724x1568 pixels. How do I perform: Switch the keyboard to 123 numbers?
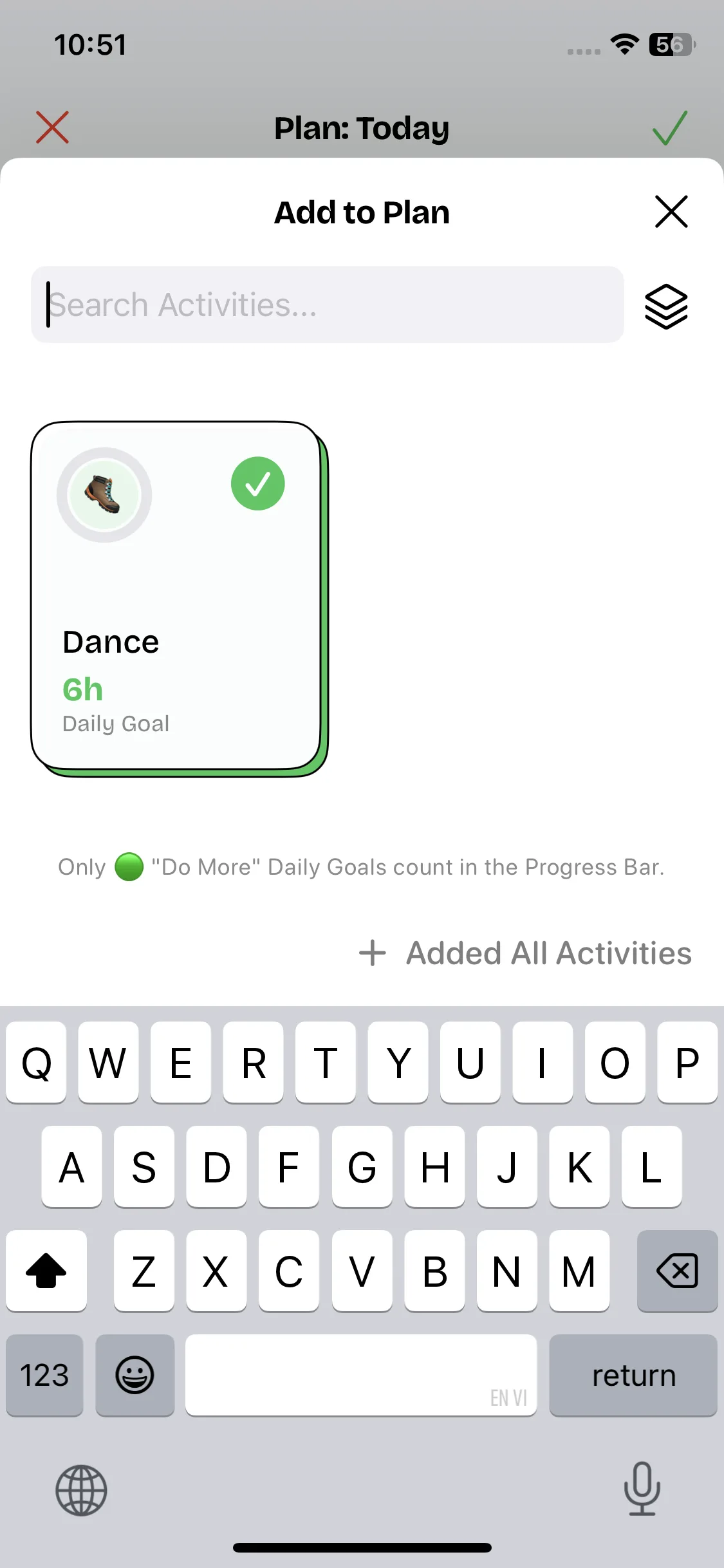[x=44, y=1375]
